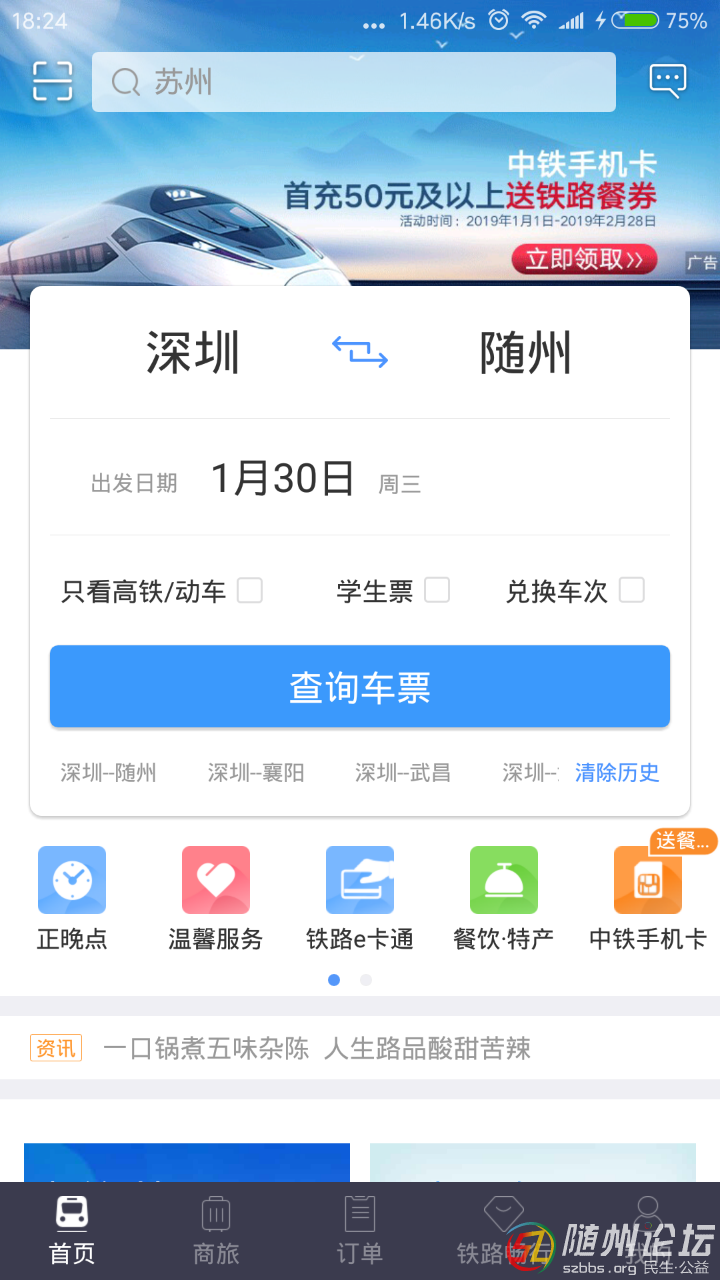Open 铁路e卡通

point(360,897)
